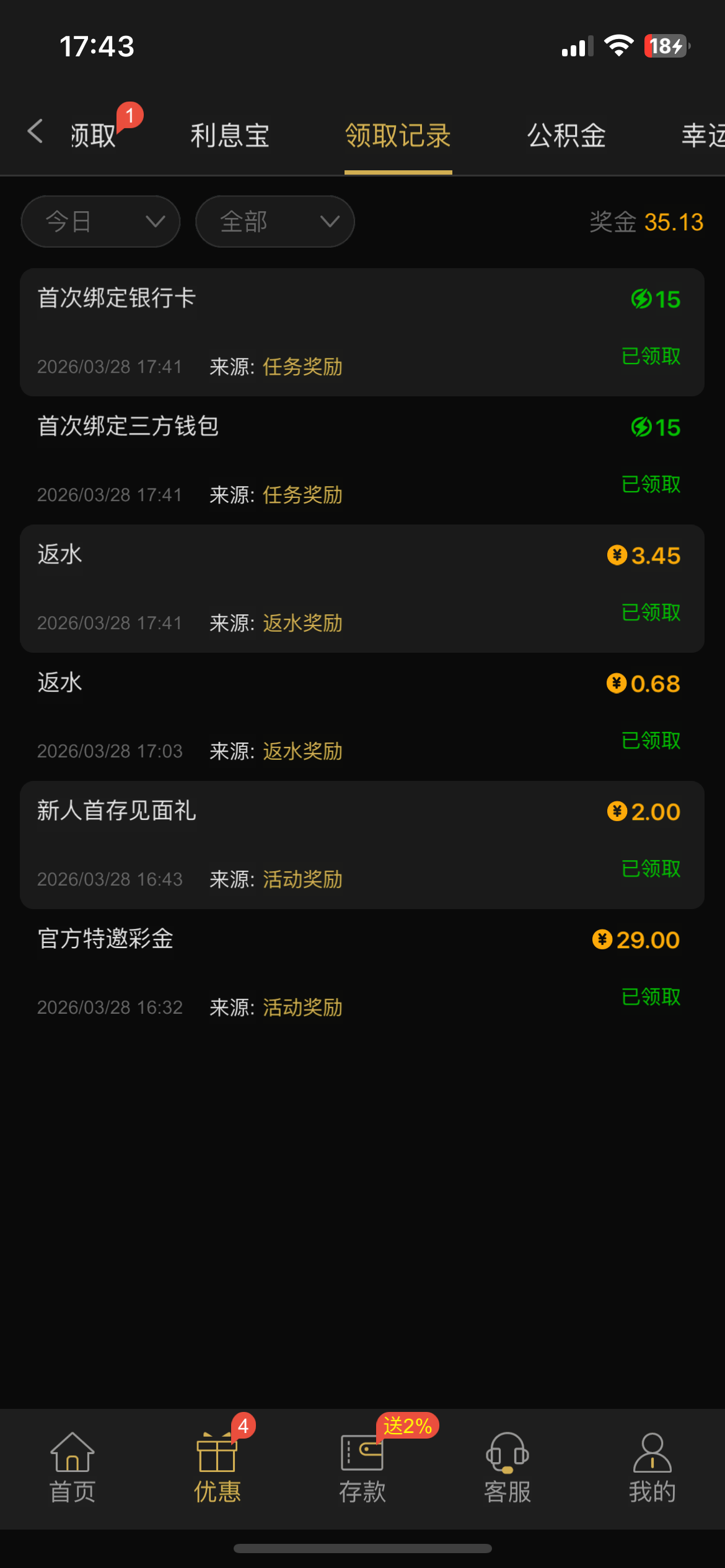The width and height of the screenshot is (725, 1568).
Task: Switch to the 利息宝 tab
Action: [229, 135]
